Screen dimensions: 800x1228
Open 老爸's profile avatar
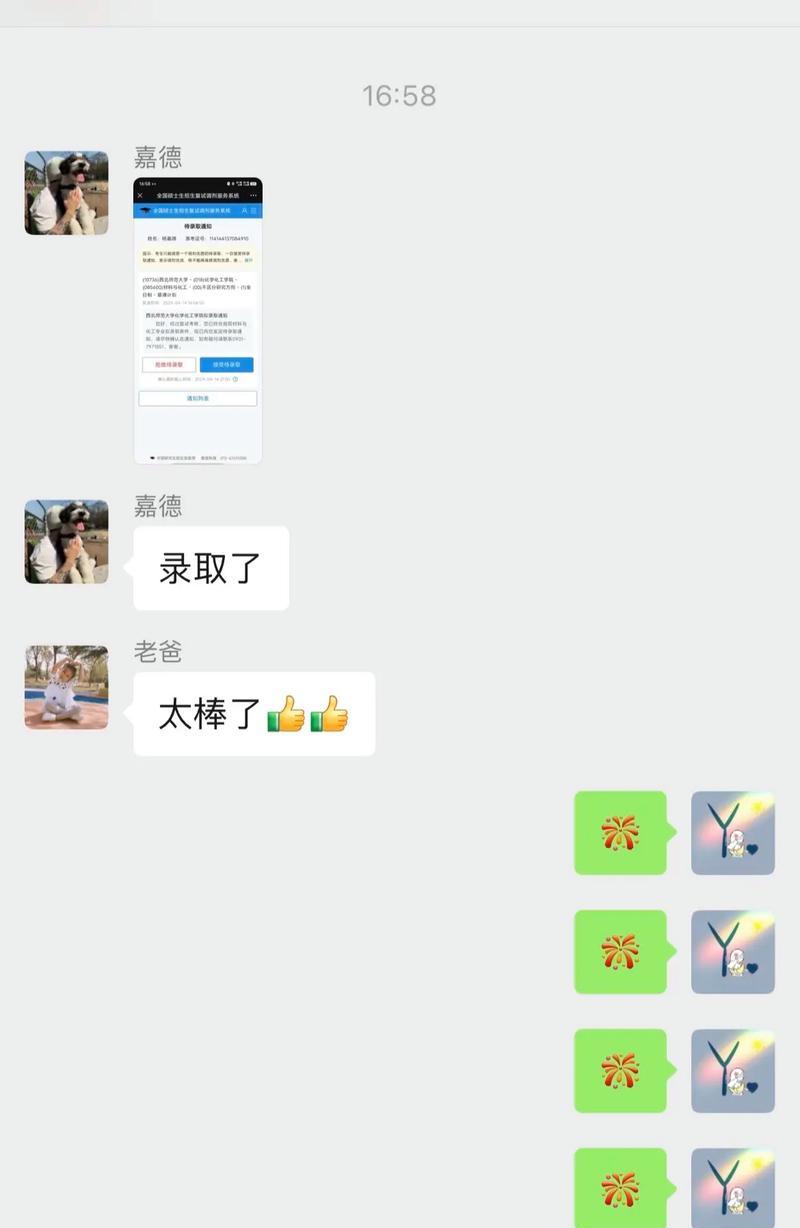coord(66,687)
